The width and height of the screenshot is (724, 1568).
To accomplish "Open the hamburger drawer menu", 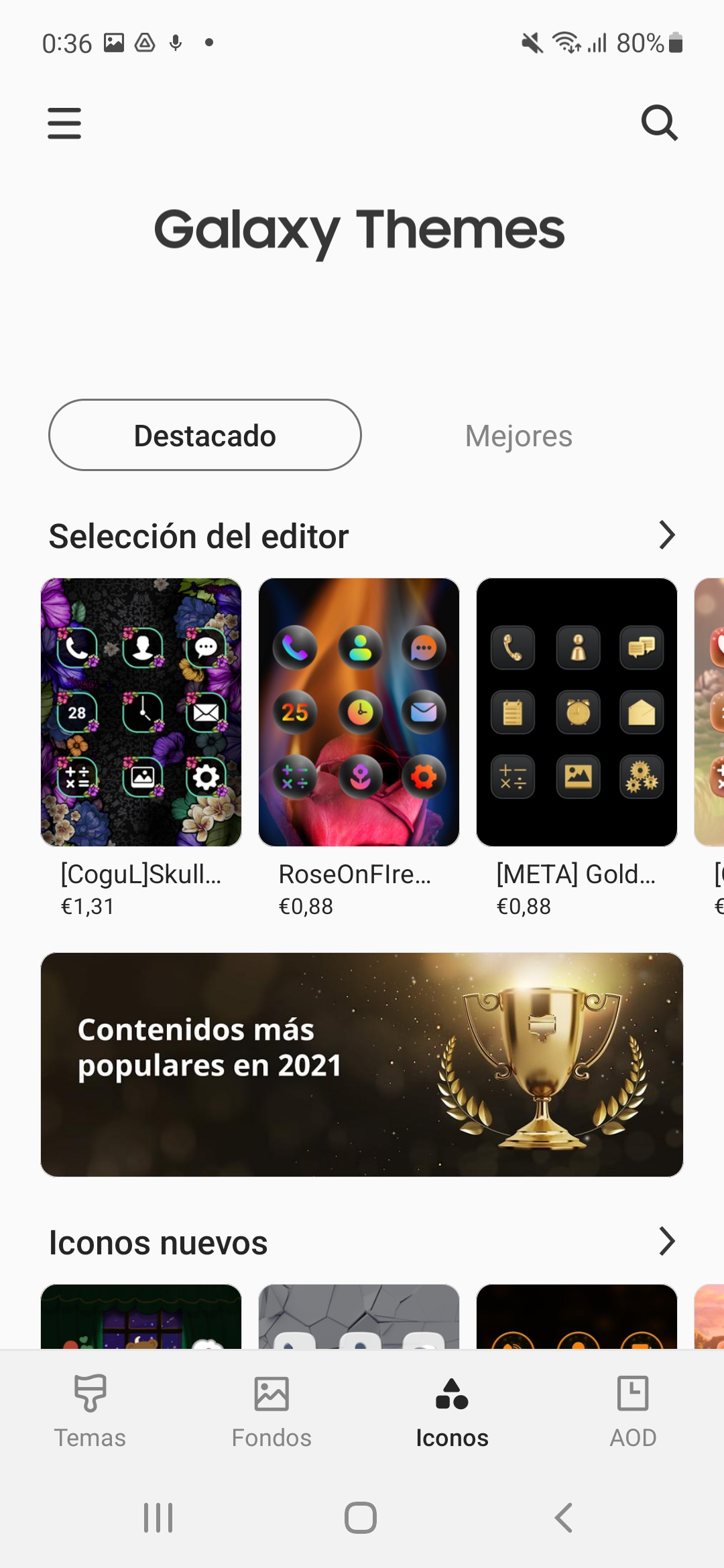I will tap(64, 123).
